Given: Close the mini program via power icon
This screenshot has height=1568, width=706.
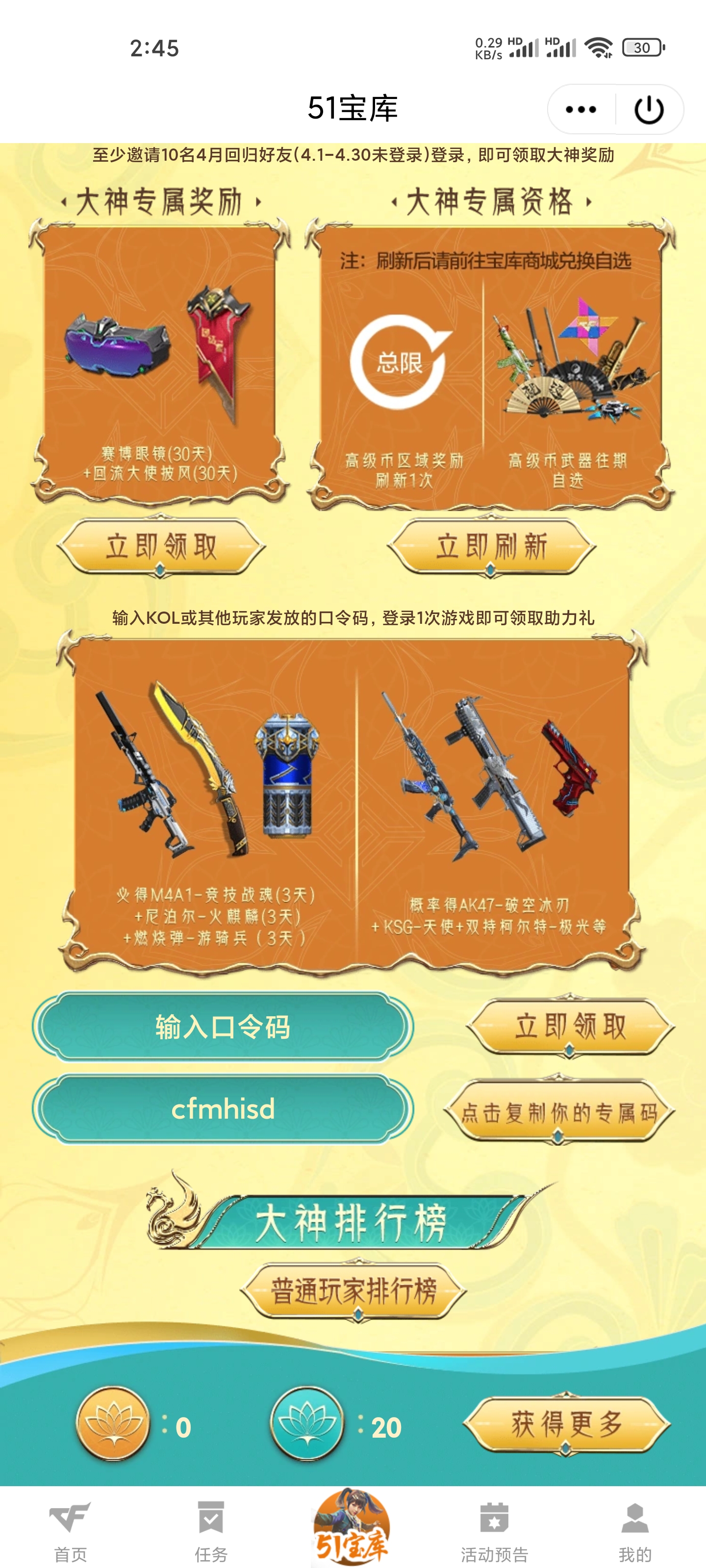Looking at the screenshot, I should (649, 110).
